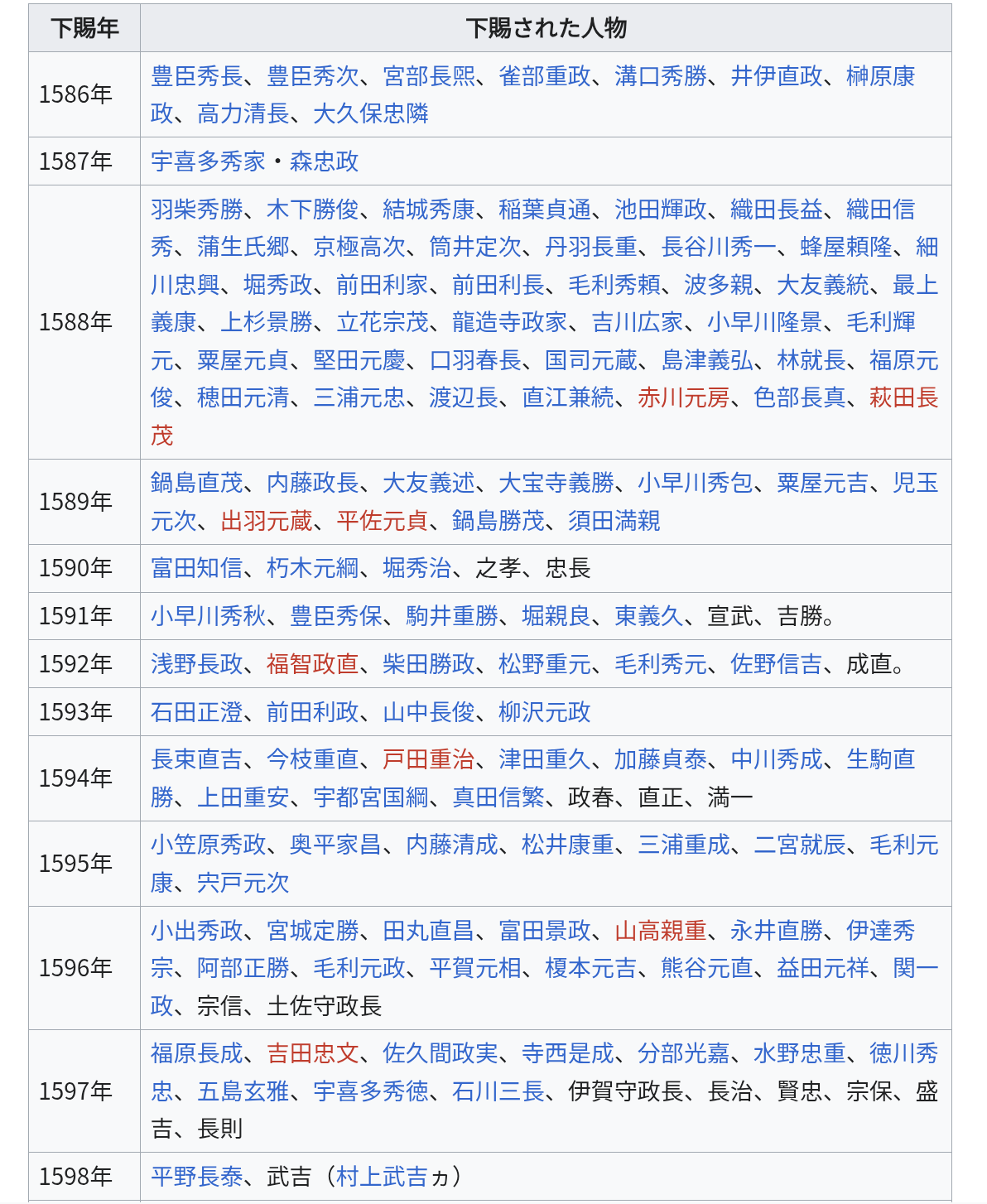
Task: Open the 豊臣秀長 link
Action: [x=196, y=76]
